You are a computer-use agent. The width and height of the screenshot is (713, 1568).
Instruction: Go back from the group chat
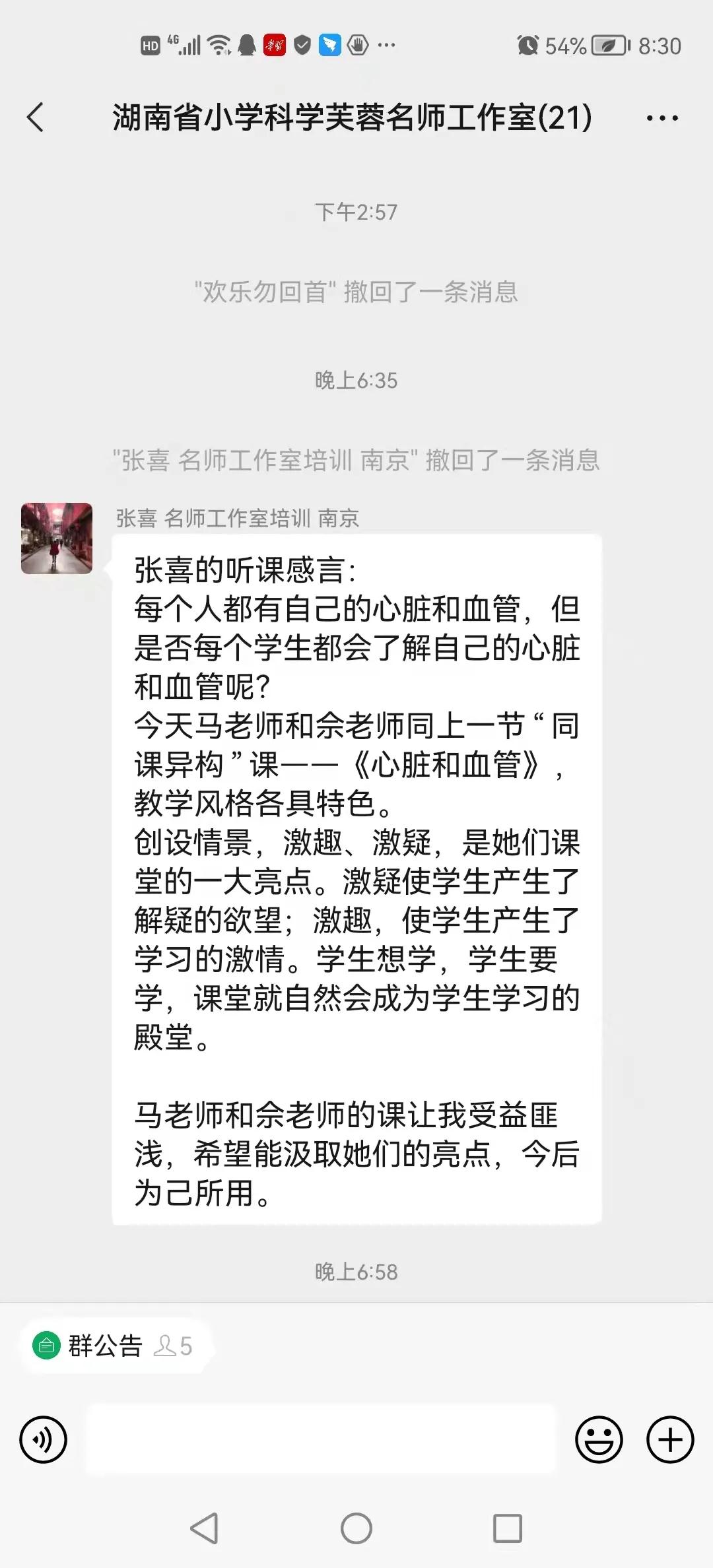(x=36, y=118)
